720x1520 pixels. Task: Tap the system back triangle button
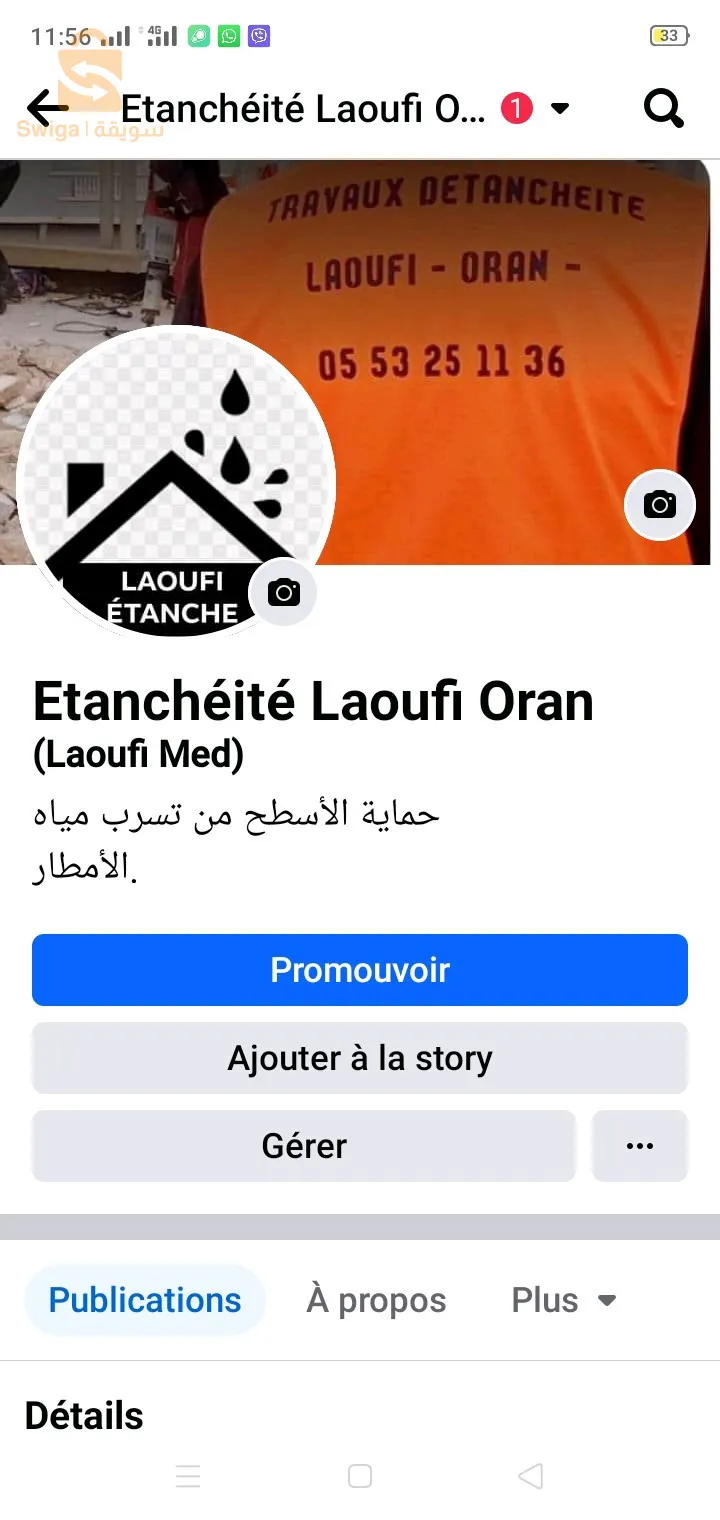531,1476
